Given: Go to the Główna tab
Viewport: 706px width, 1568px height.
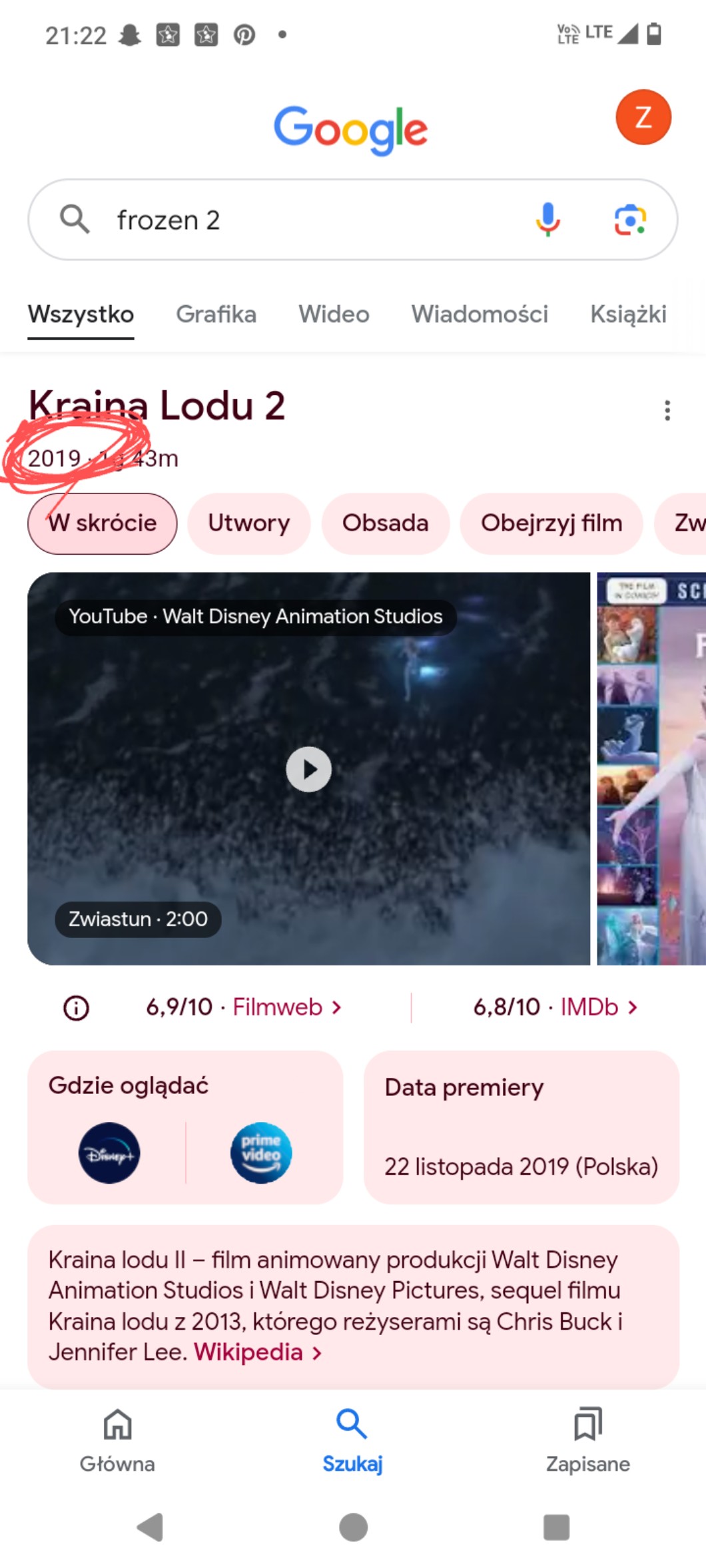Looking at the screenshot, I should tap(117, 1439).
